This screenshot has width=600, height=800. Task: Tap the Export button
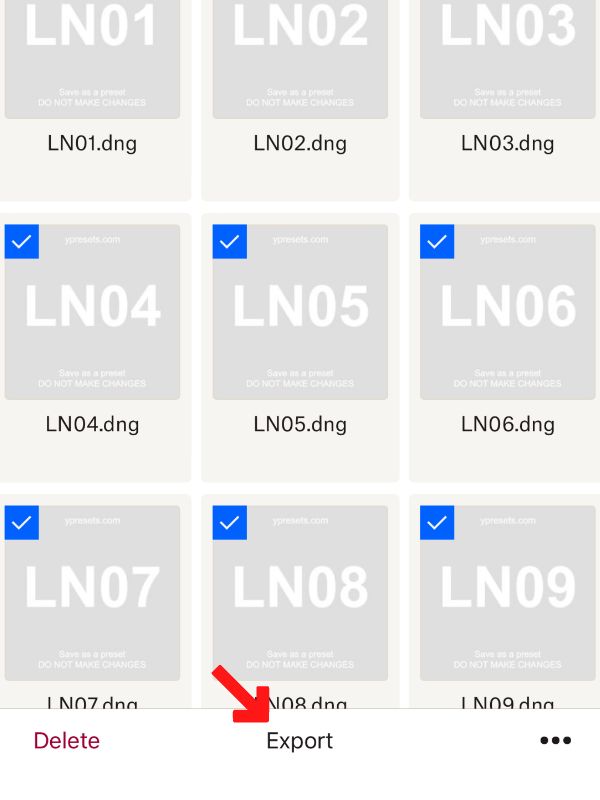(x=299, y=741)
